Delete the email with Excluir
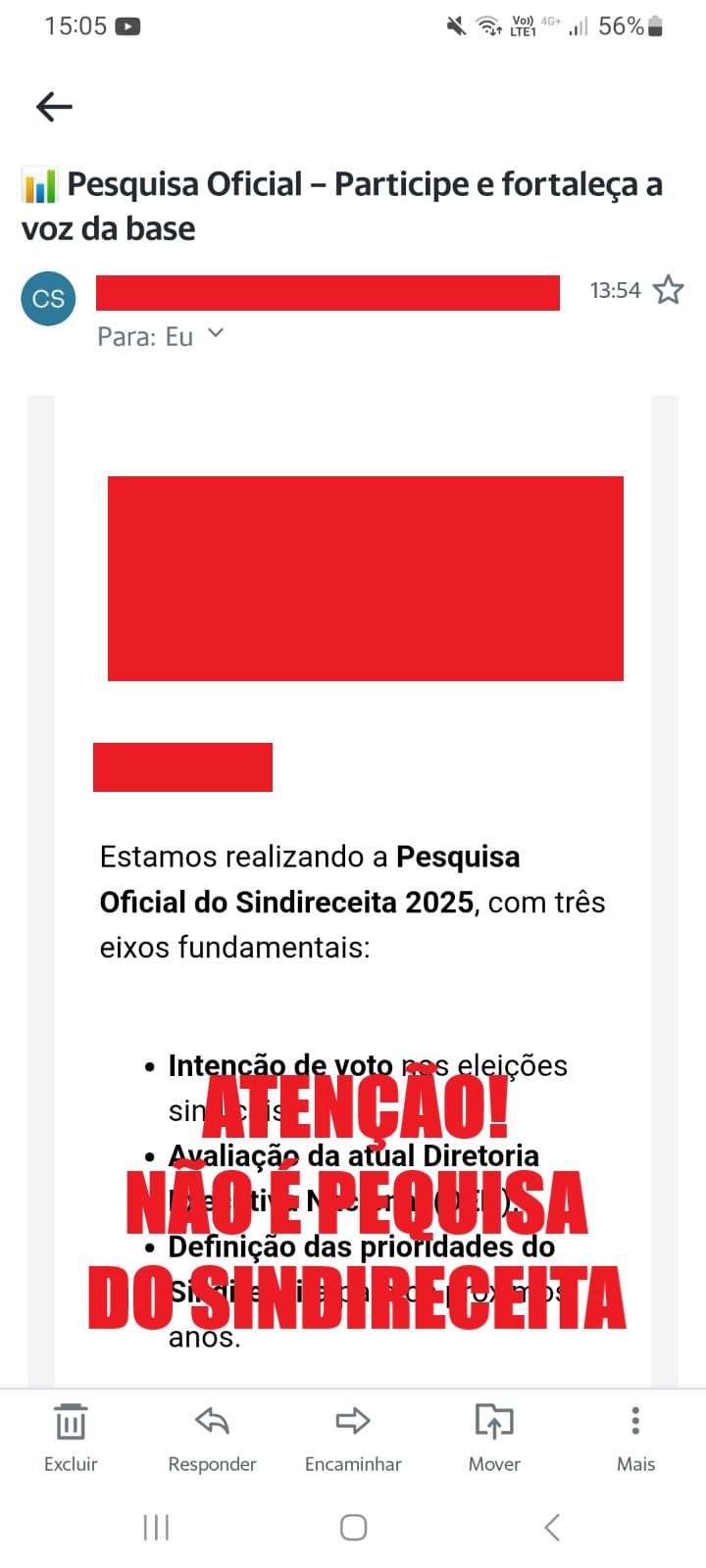Viewport: 706px width, 1568px height. pyautogui.click(x=71, y=1437)
